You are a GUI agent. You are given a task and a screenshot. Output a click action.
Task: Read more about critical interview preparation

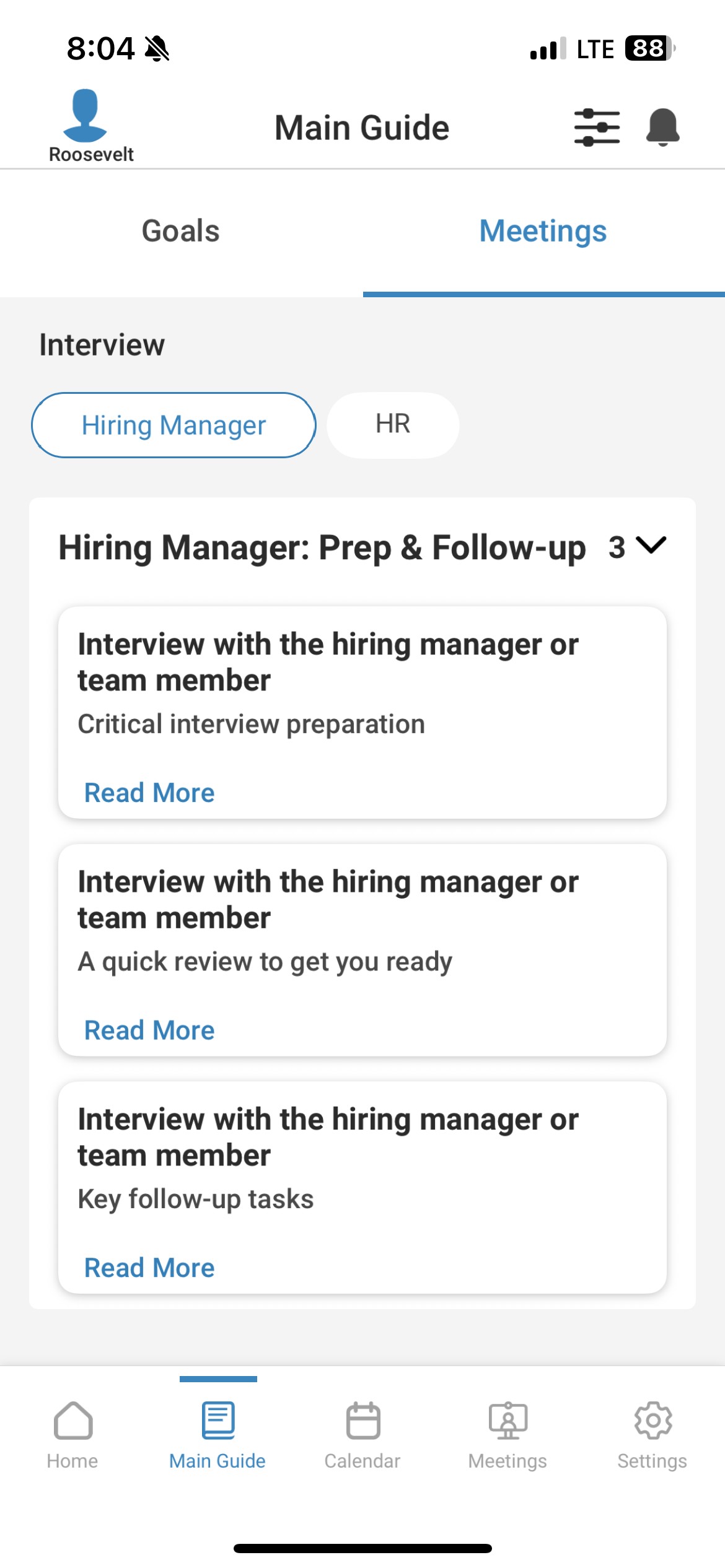(x=149, y=793)
